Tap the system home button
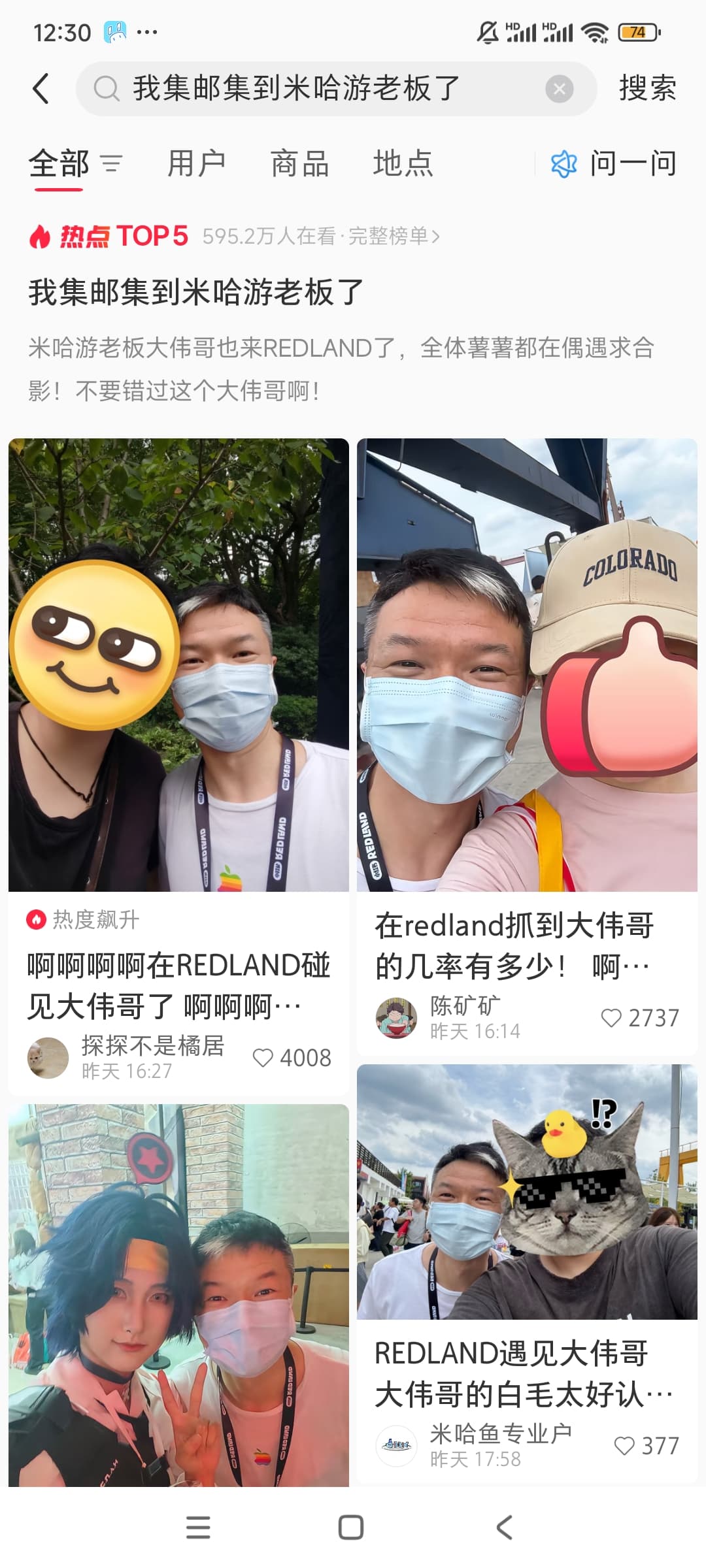706x1568 pixels. tap(351, 1527)
